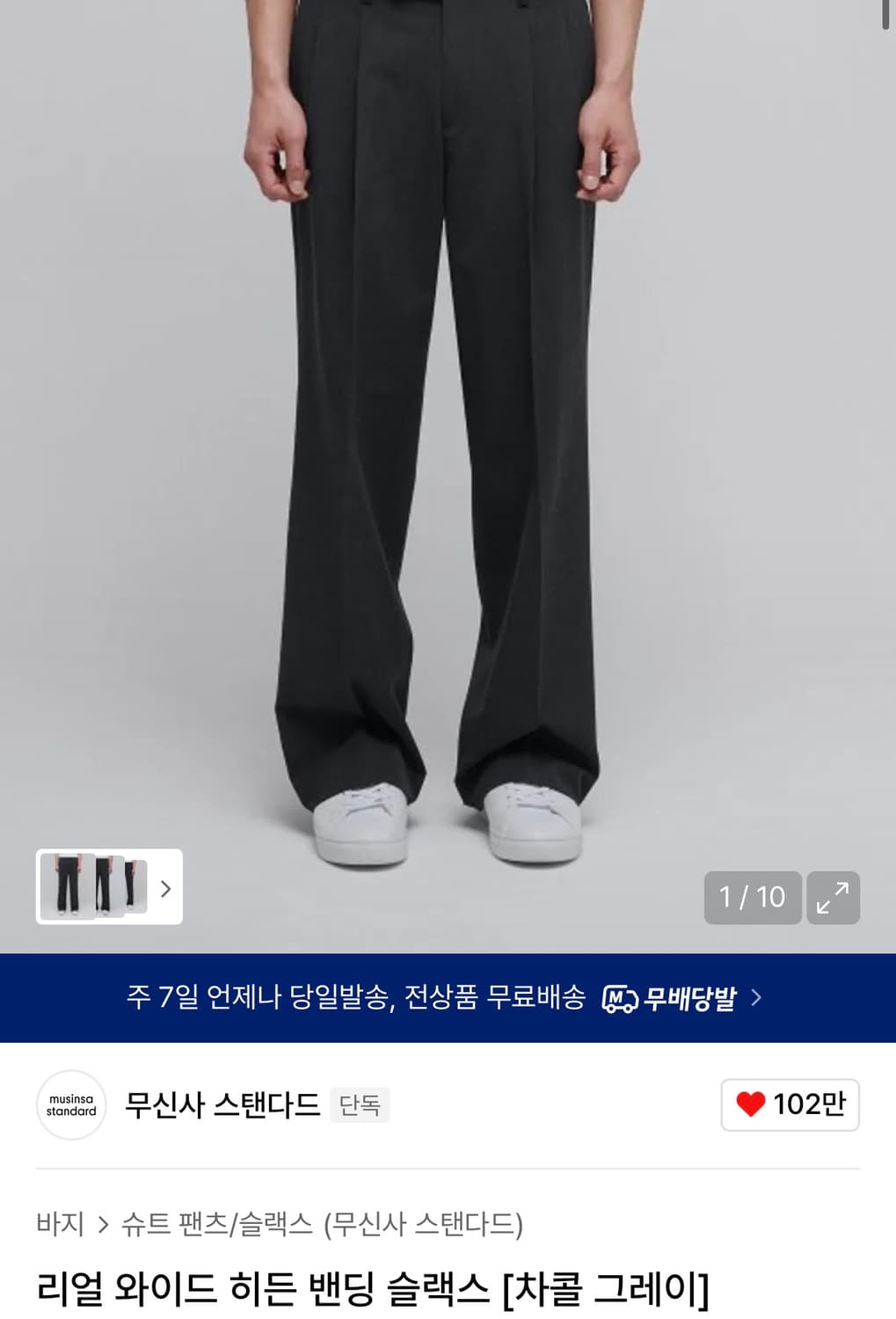Click the heart inside the 102만 like button
Image resolution: width=896 pixels, height=1319 pixels.
(x=751, y=1105)
